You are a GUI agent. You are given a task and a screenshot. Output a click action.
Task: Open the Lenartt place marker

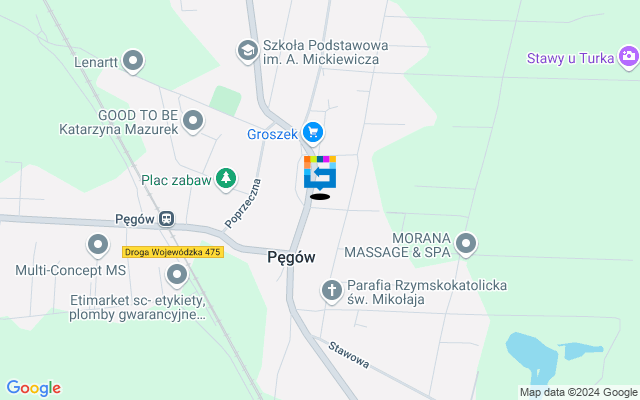134,61
